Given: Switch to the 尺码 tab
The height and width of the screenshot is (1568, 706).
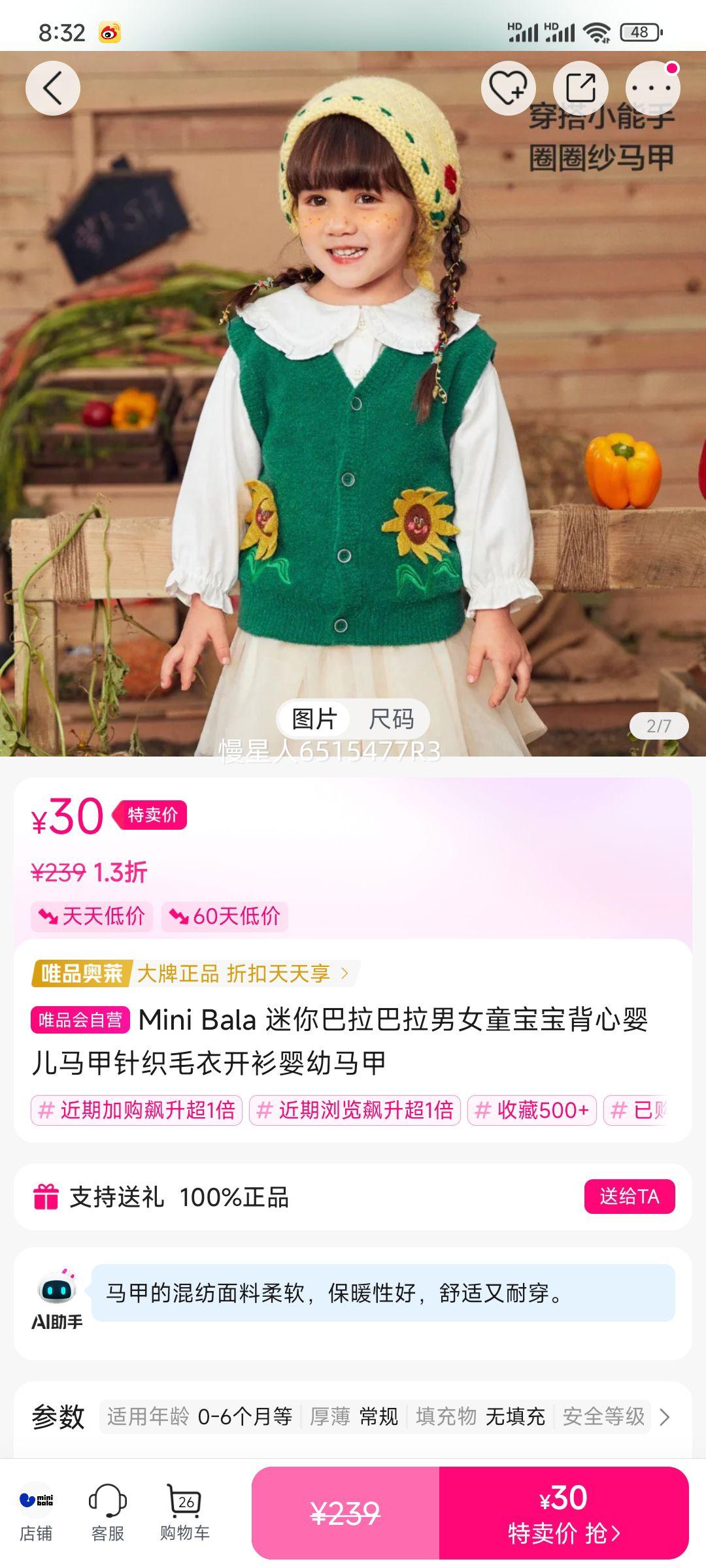Looking at the screenshot, I should coord(391,719).
